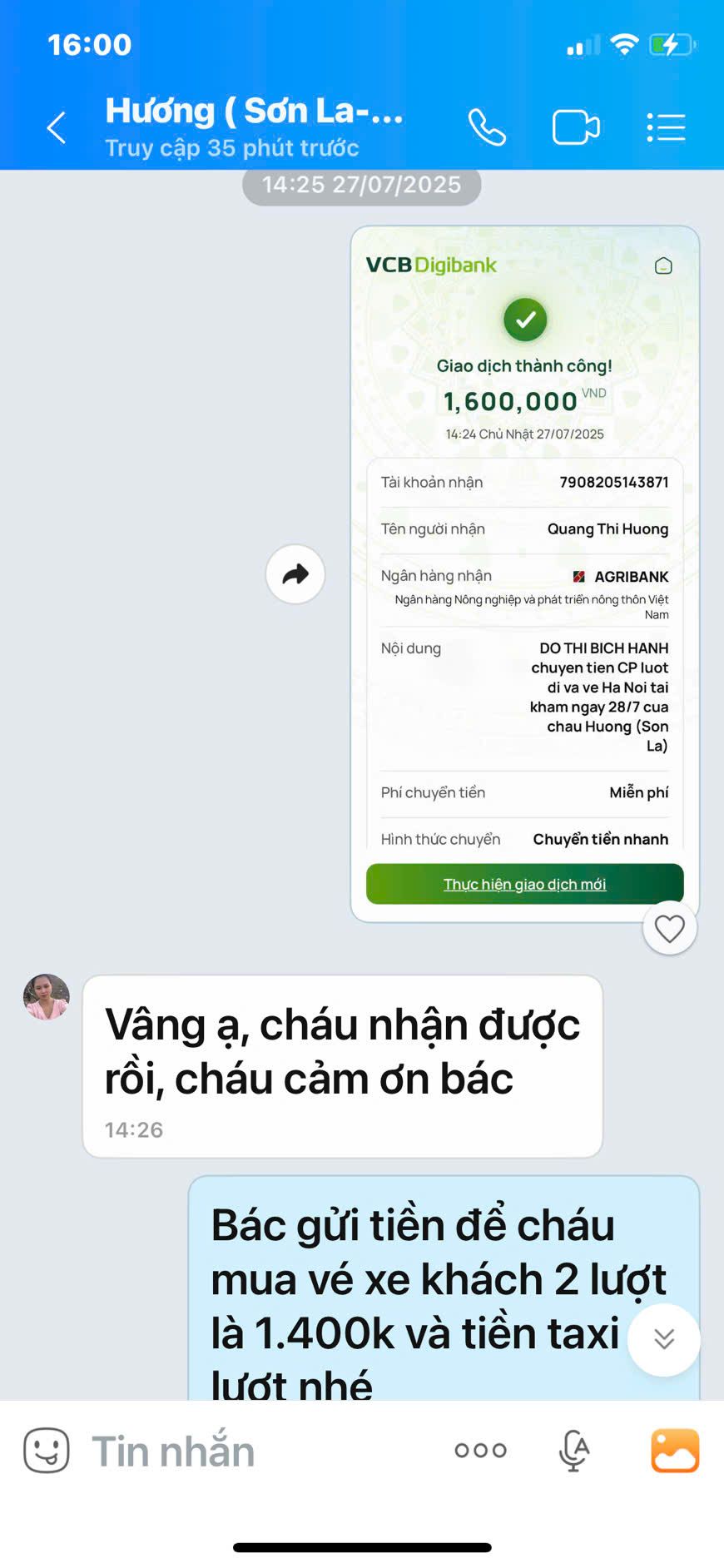
Task: Start a video call with Hương
Action: point(576,128)
